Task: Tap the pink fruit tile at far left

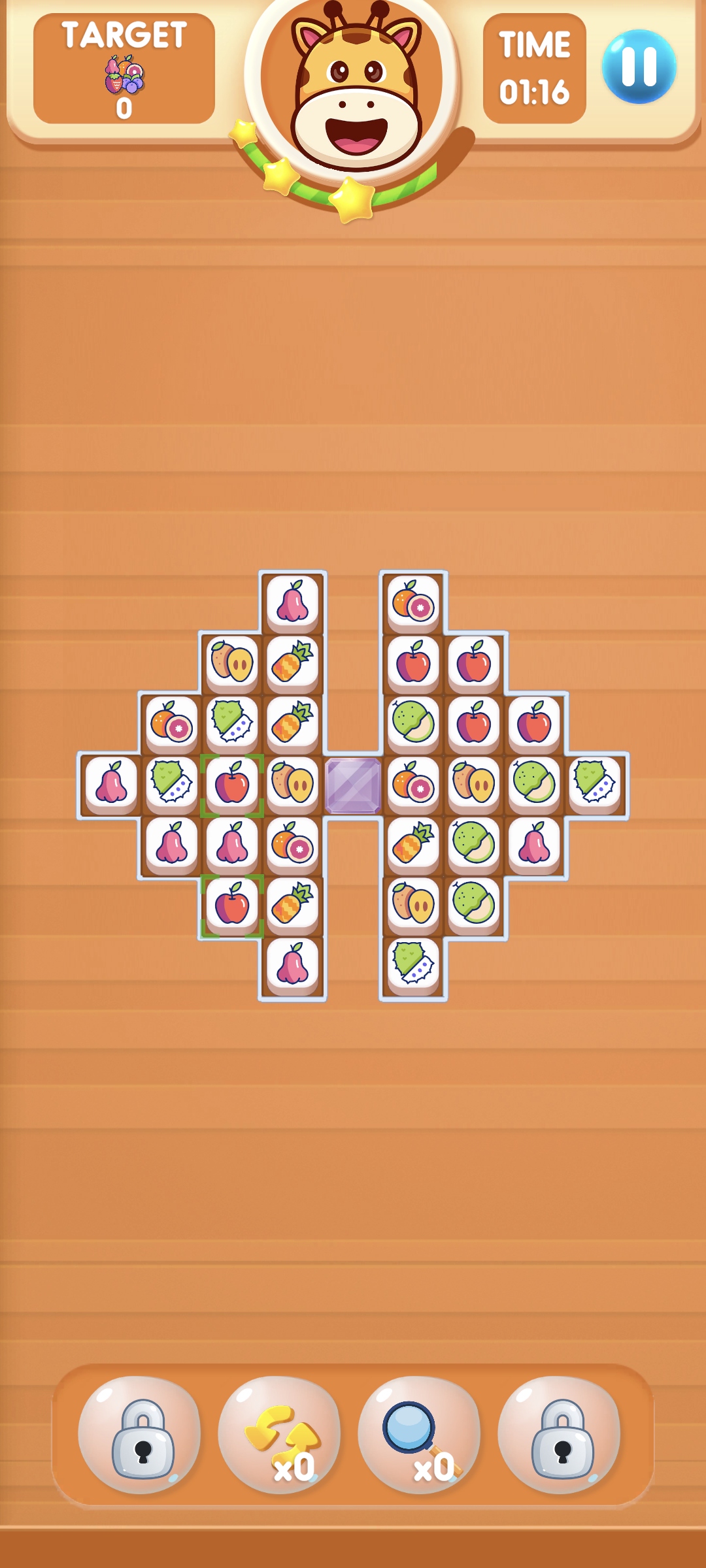Action: (x=111, y=783)
